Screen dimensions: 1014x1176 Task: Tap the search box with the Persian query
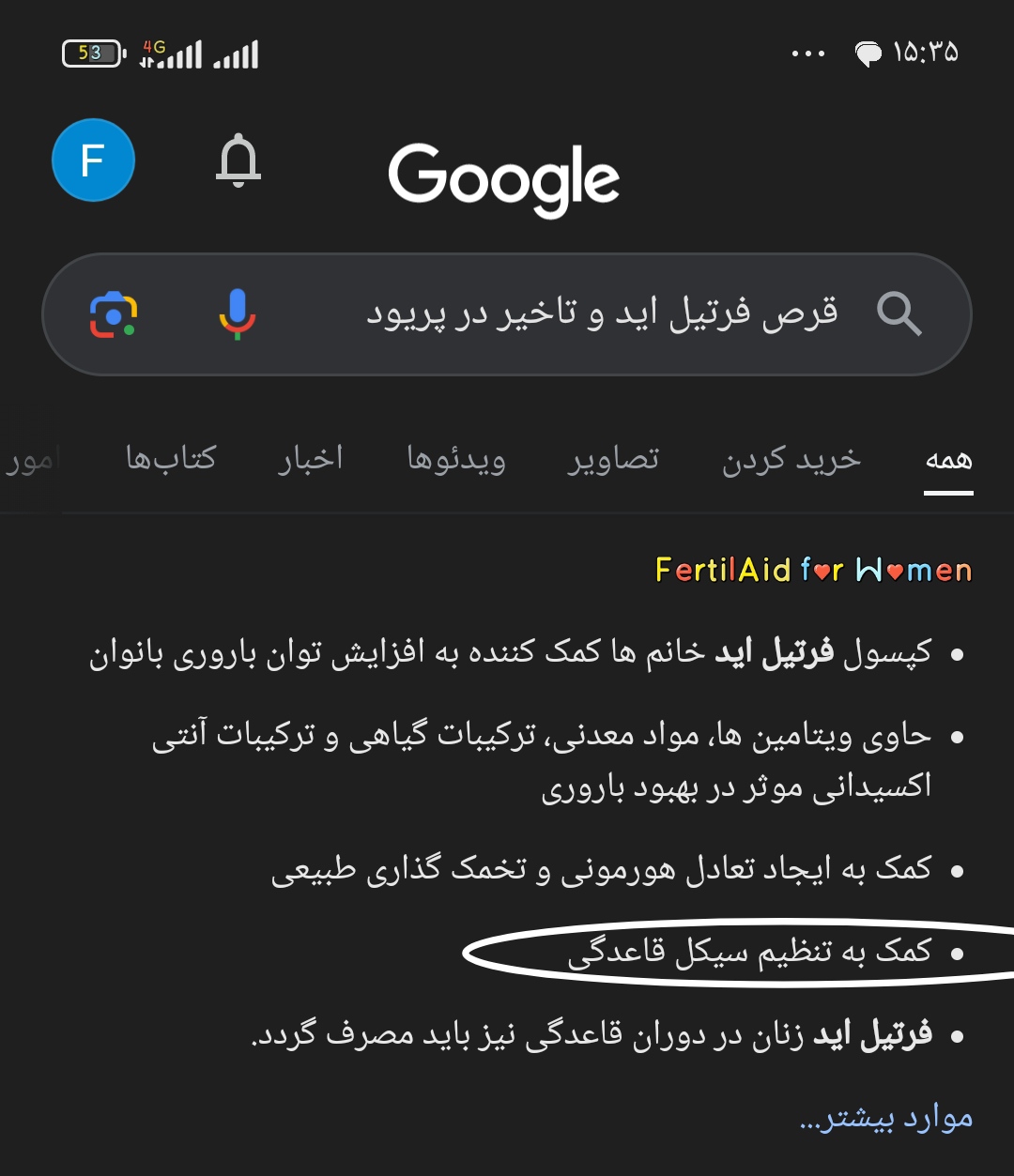click(x=601, y=314)
